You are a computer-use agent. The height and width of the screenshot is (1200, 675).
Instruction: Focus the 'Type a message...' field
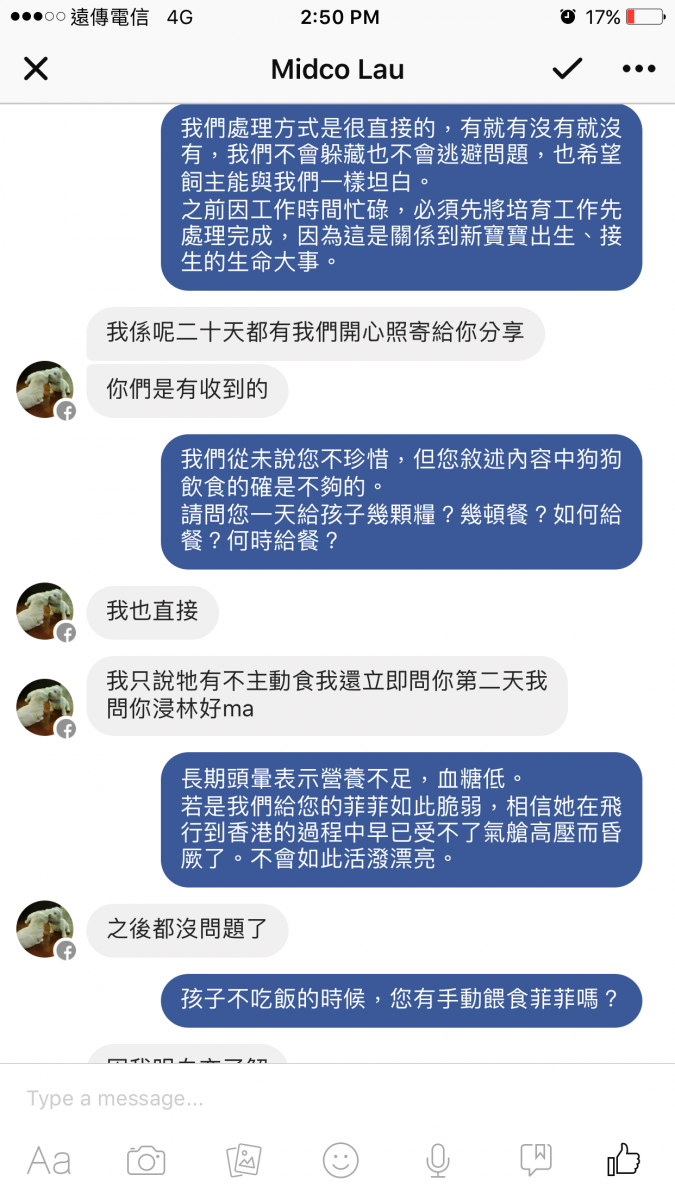tap(337, 1098)
